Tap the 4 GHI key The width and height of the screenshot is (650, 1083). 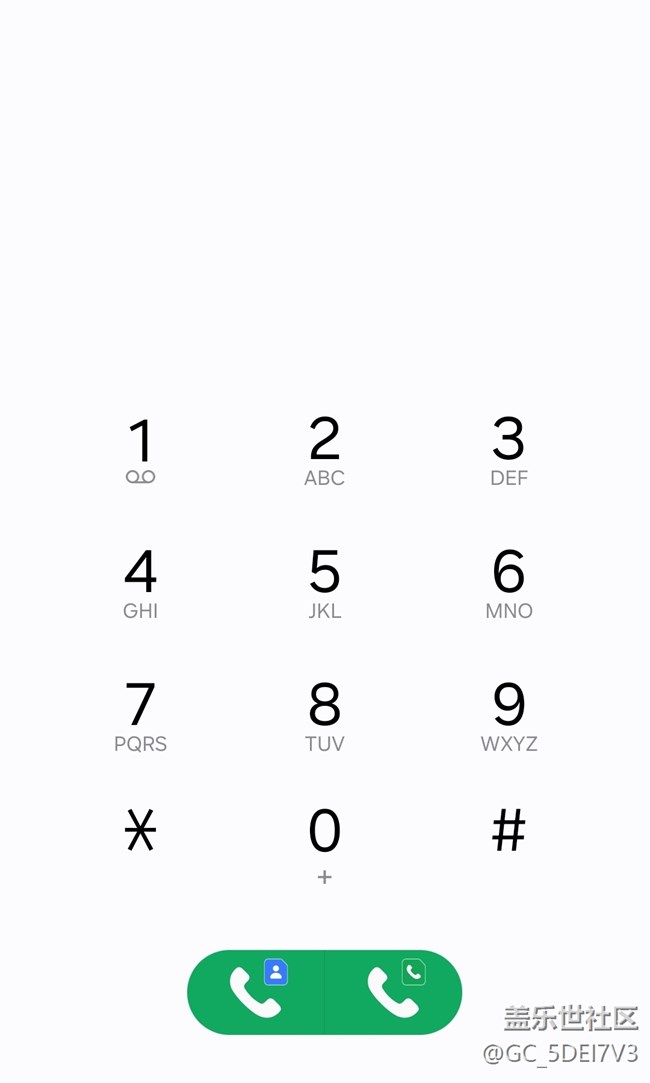tap(140, 584)
